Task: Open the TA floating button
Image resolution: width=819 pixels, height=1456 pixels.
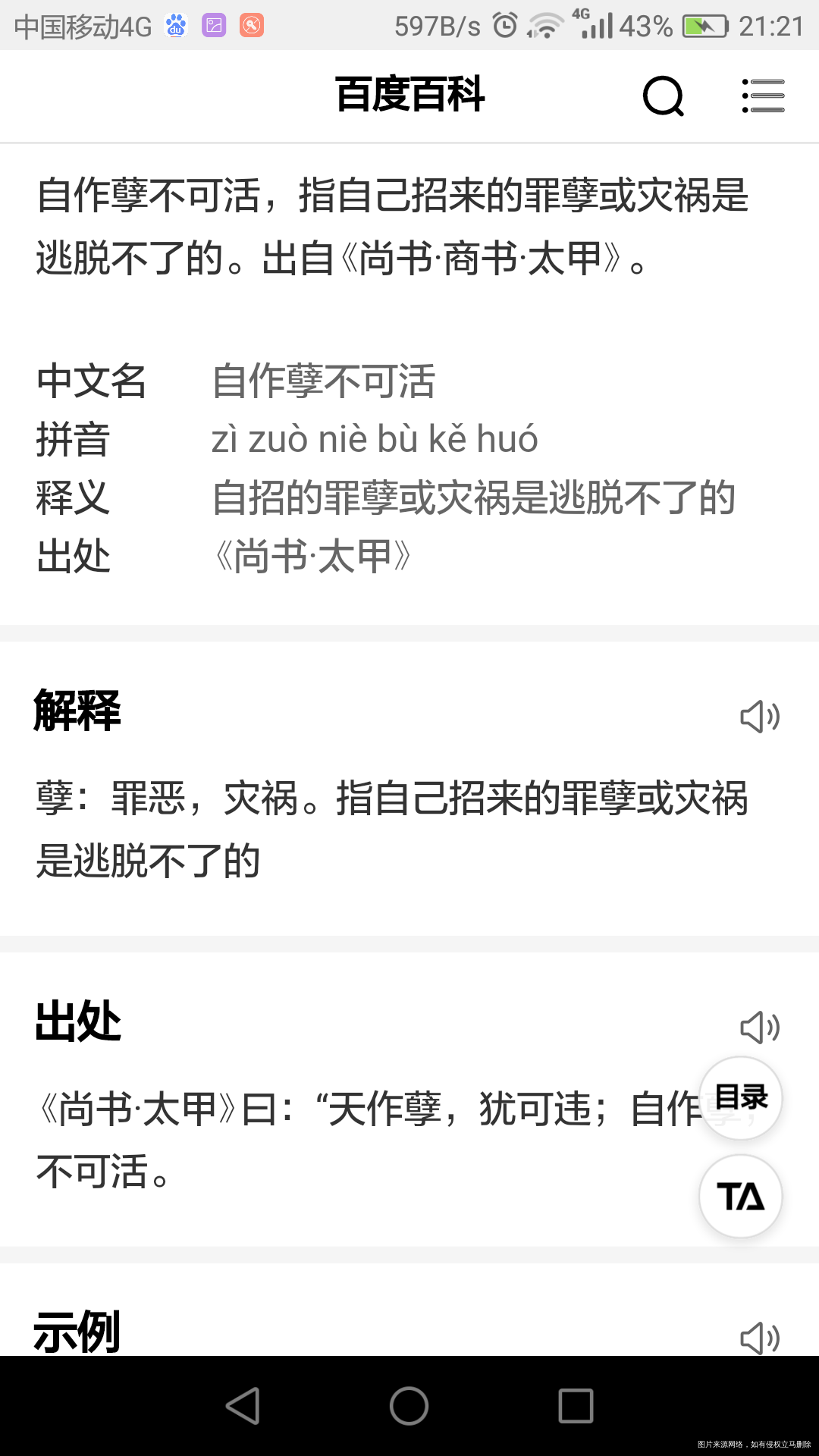Action: pyautogui.click(x=741, y=1194)
